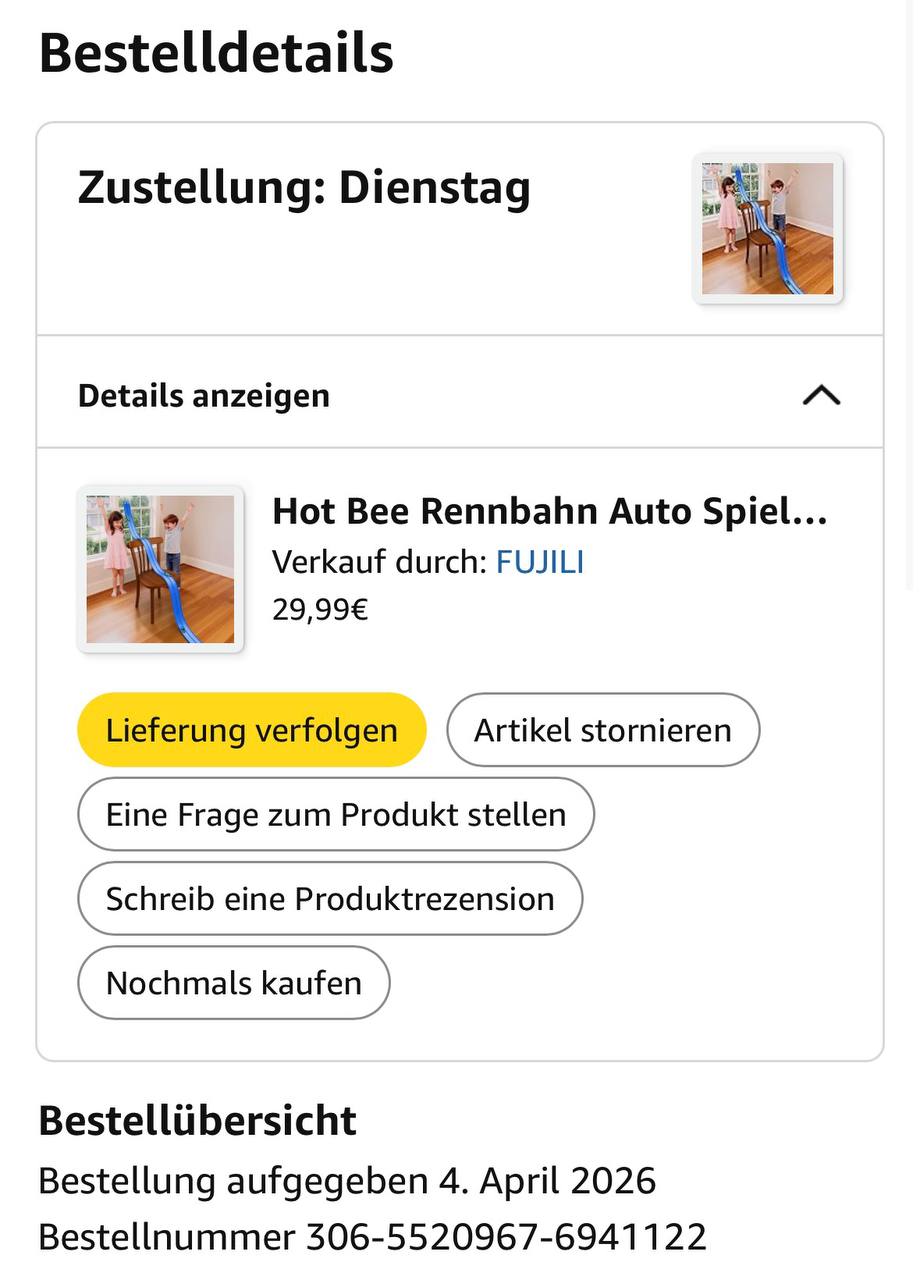The width and height of the screenshot is (920, 1280).
Task: Track the delivery with Lieferung verfolgen
Action: coord(252,730)
